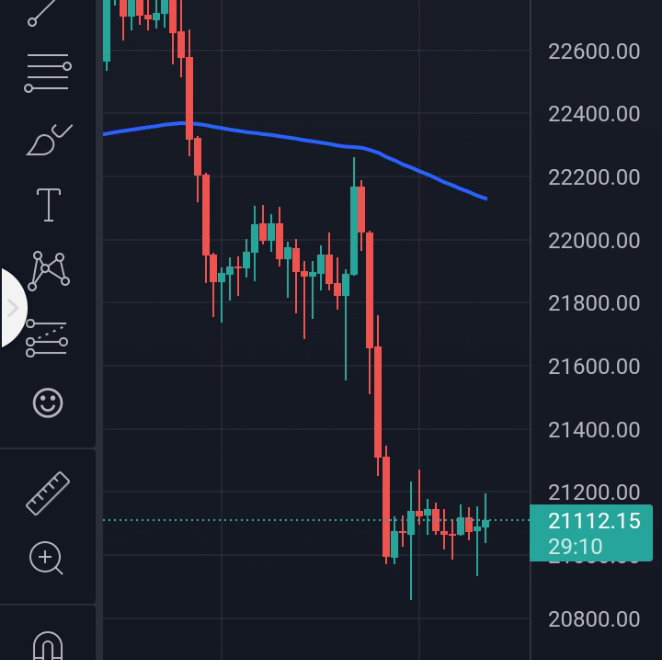
Task: Select the text annotation tool
Action: click(x=49, y=205)
